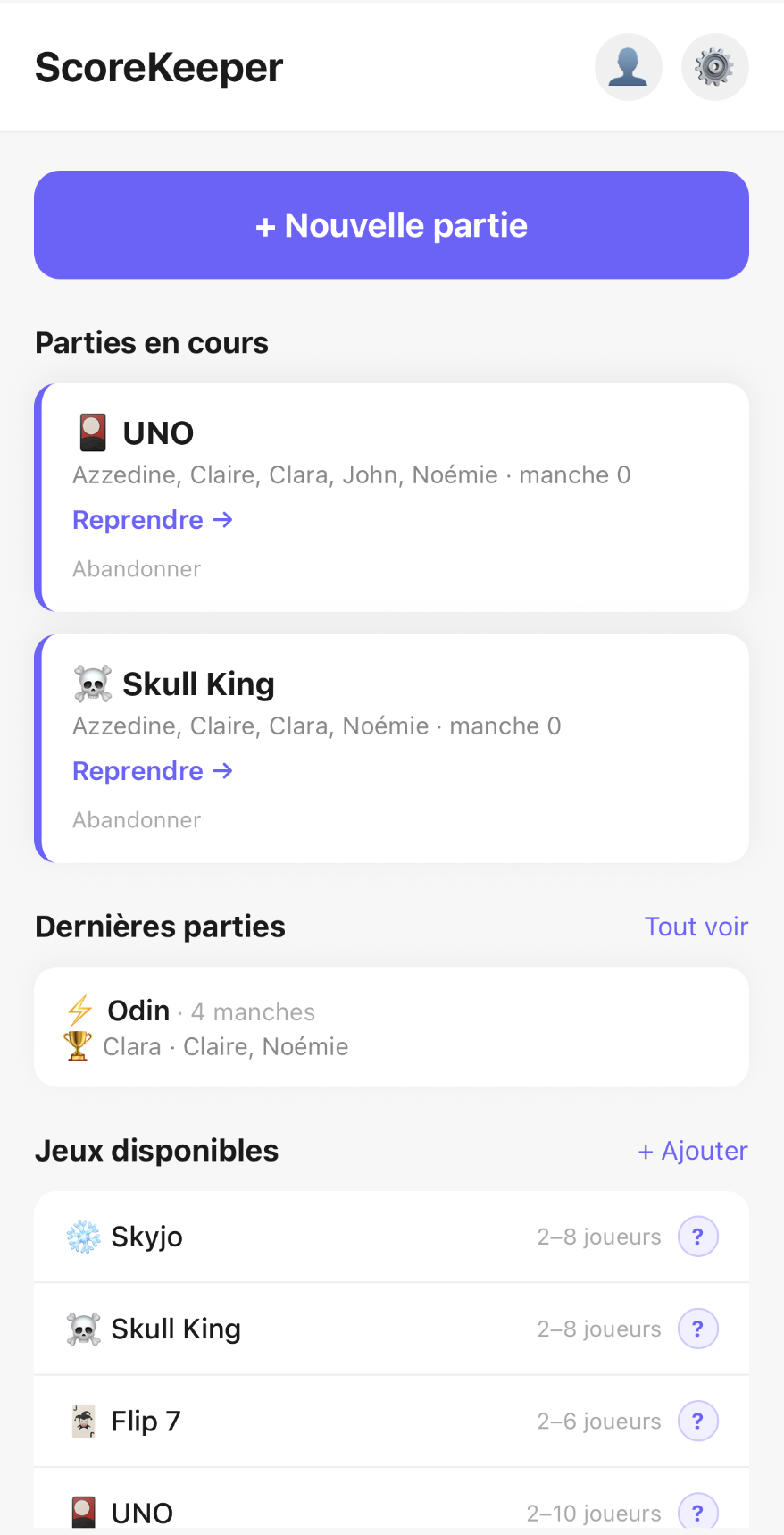Abandon the UNO game in progress
This screenshot has height=1535, width=784.
tap(136, 568)
